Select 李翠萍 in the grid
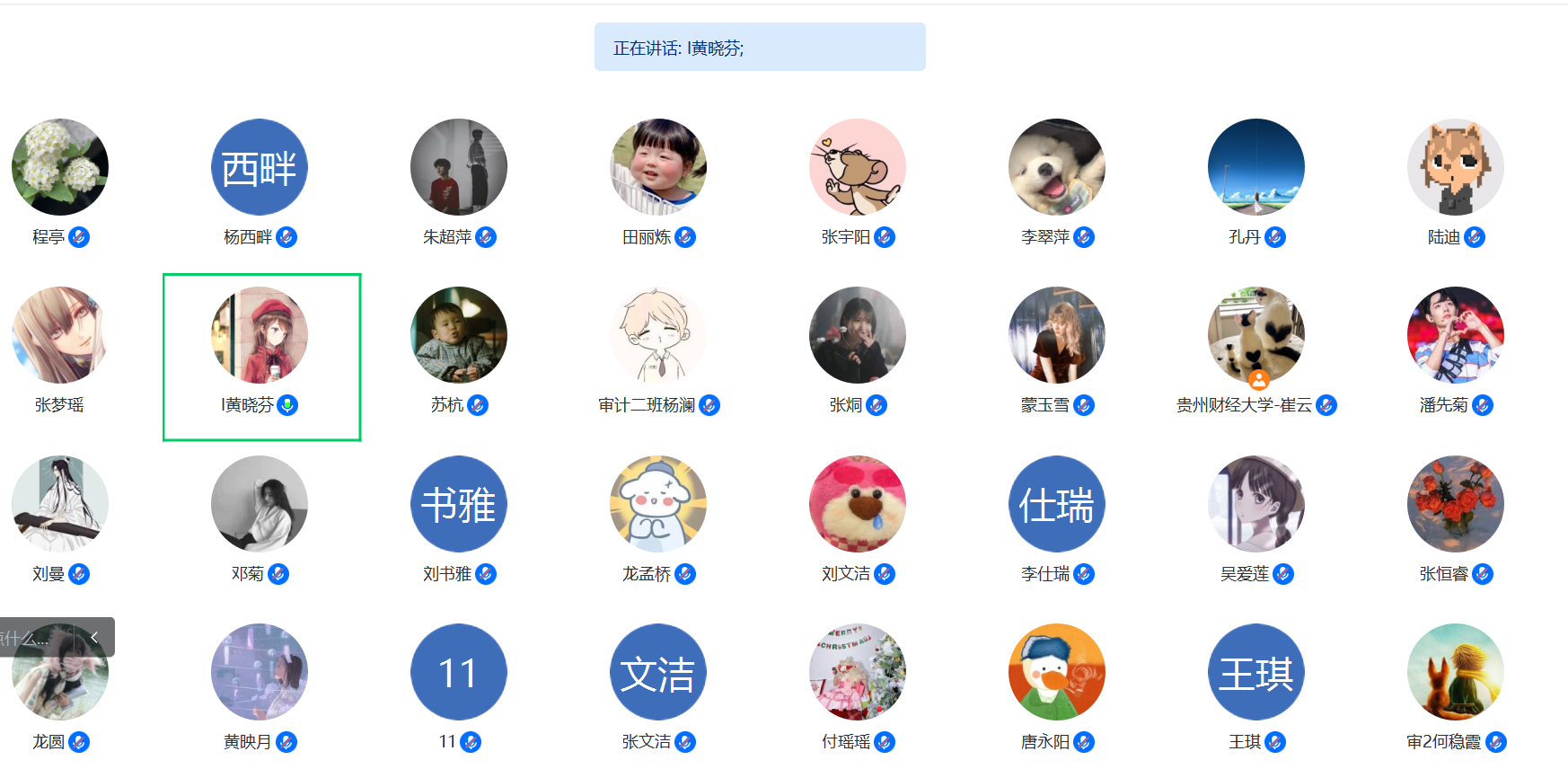1568x769 pixels. pyautogui.click(x=1057, y=168)
